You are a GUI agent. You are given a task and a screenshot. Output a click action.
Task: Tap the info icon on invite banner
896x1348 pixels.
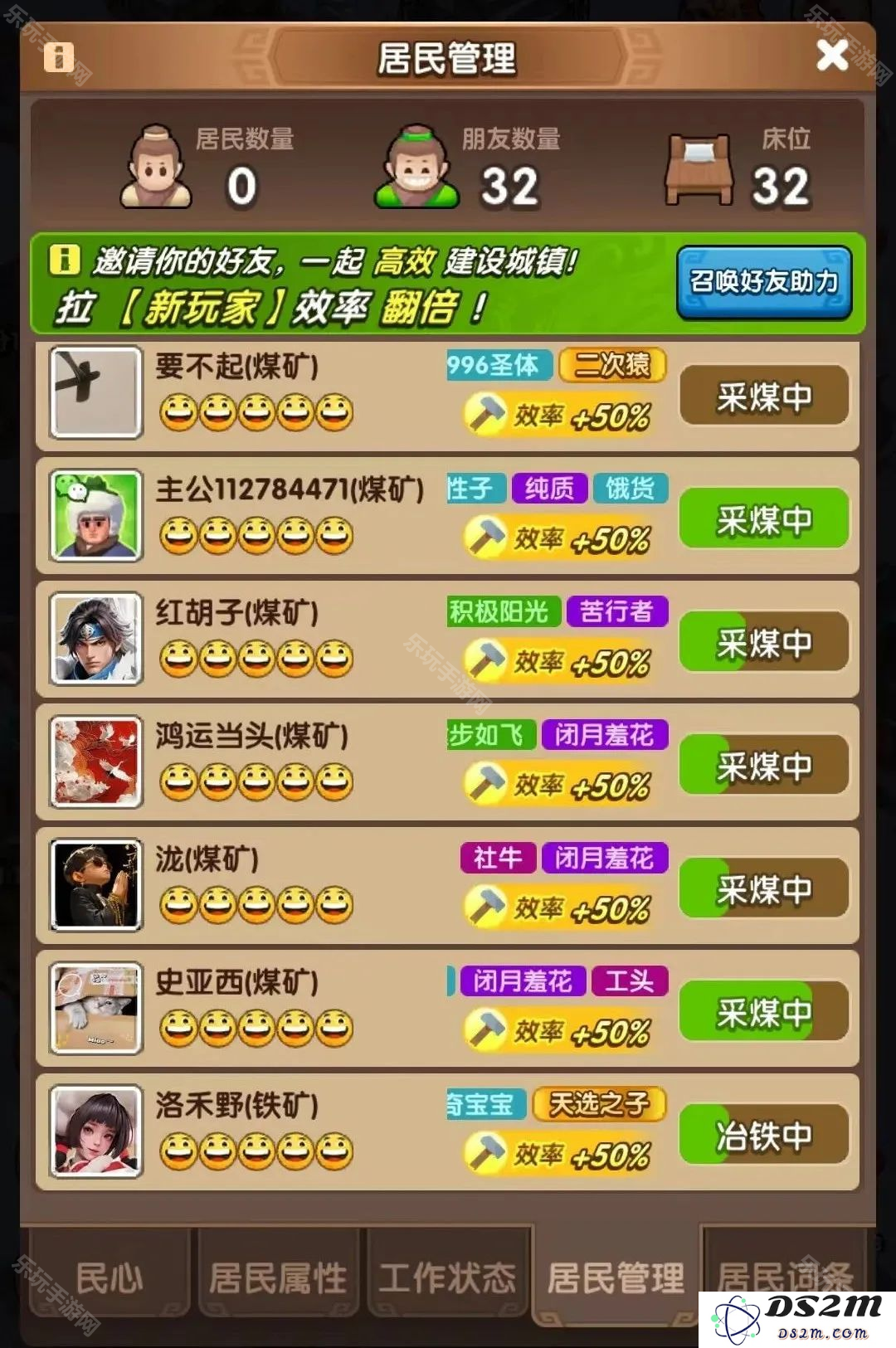[64, 260]
